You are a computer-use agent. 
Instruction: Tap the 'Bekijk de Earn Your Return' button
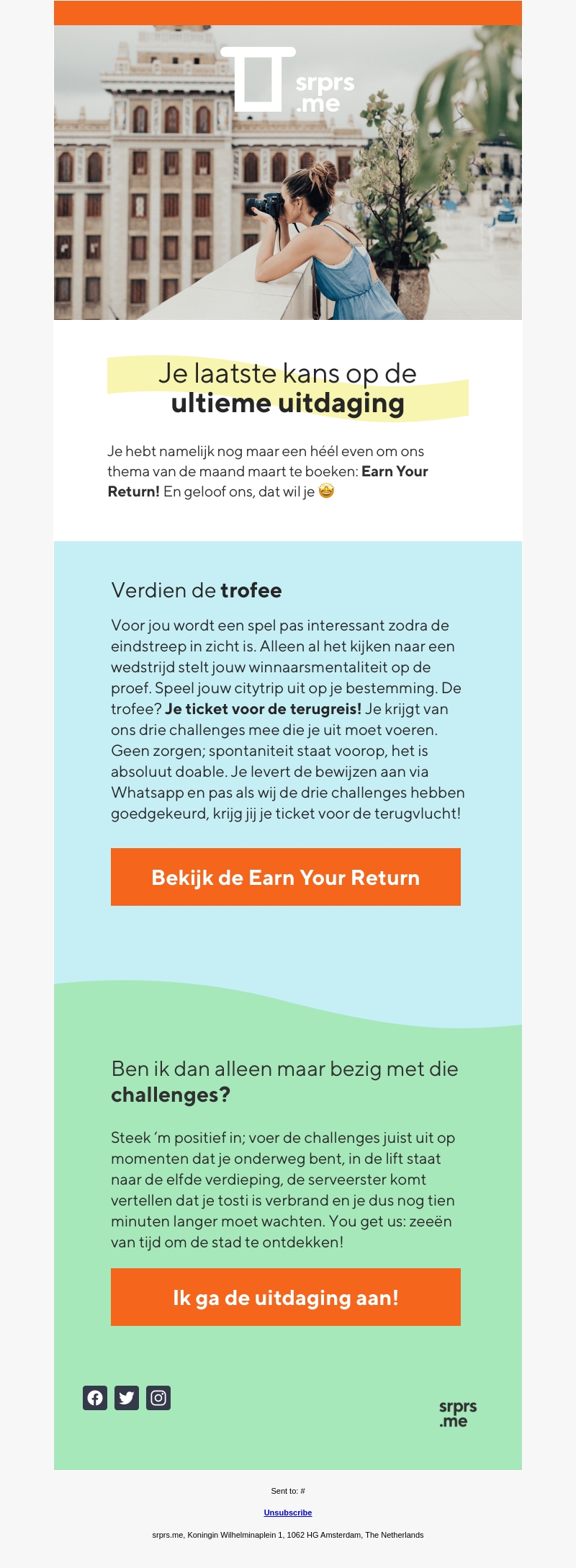[285, 877]
